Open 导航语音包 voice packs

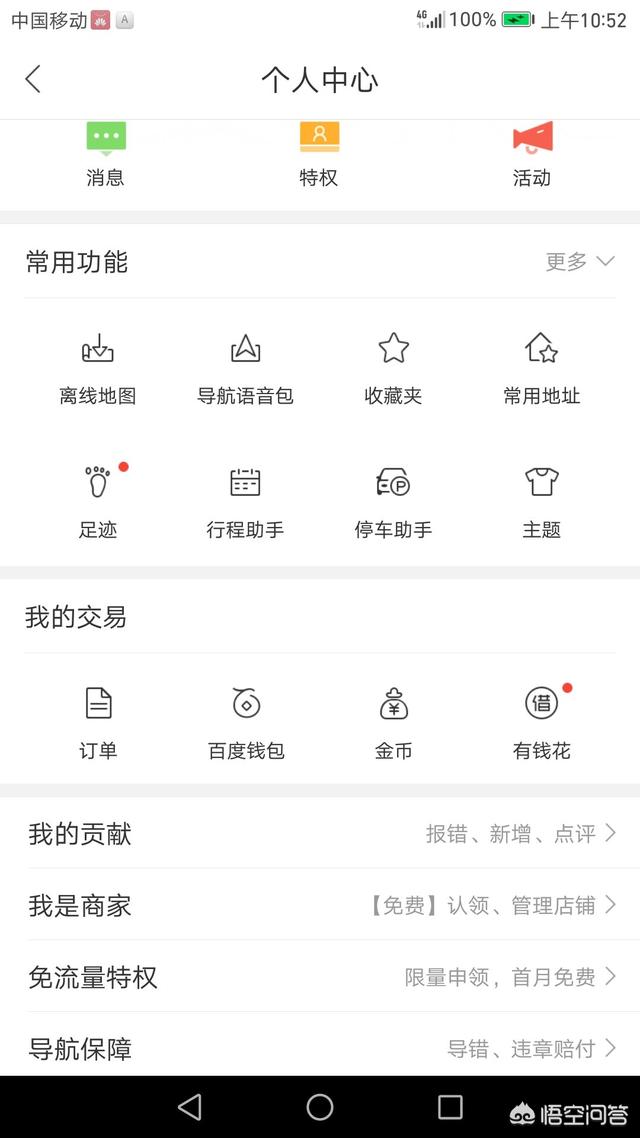coord(245,369)
